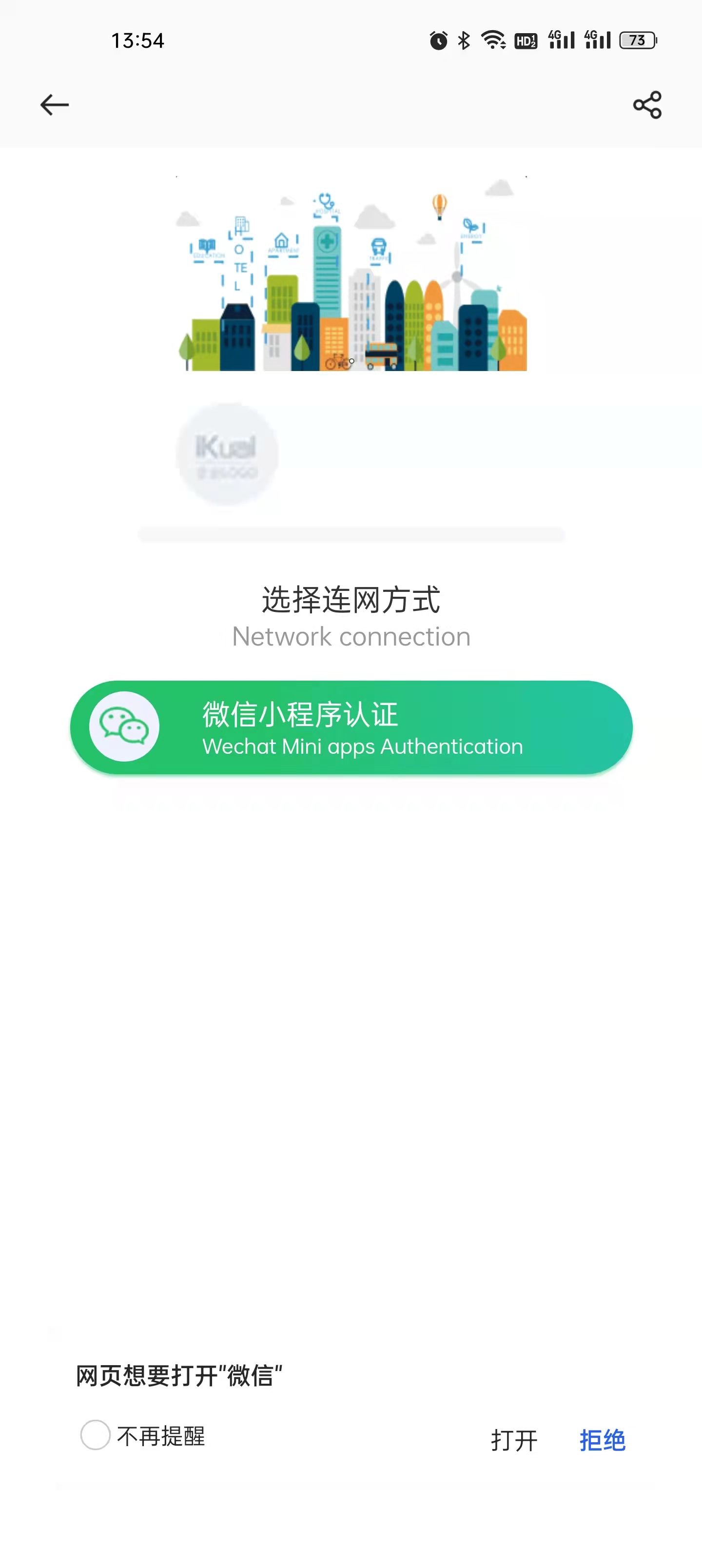Tap 打开 to open WeChat
The width and height of the screenshot is (702, 1568).
(514, 1440)
